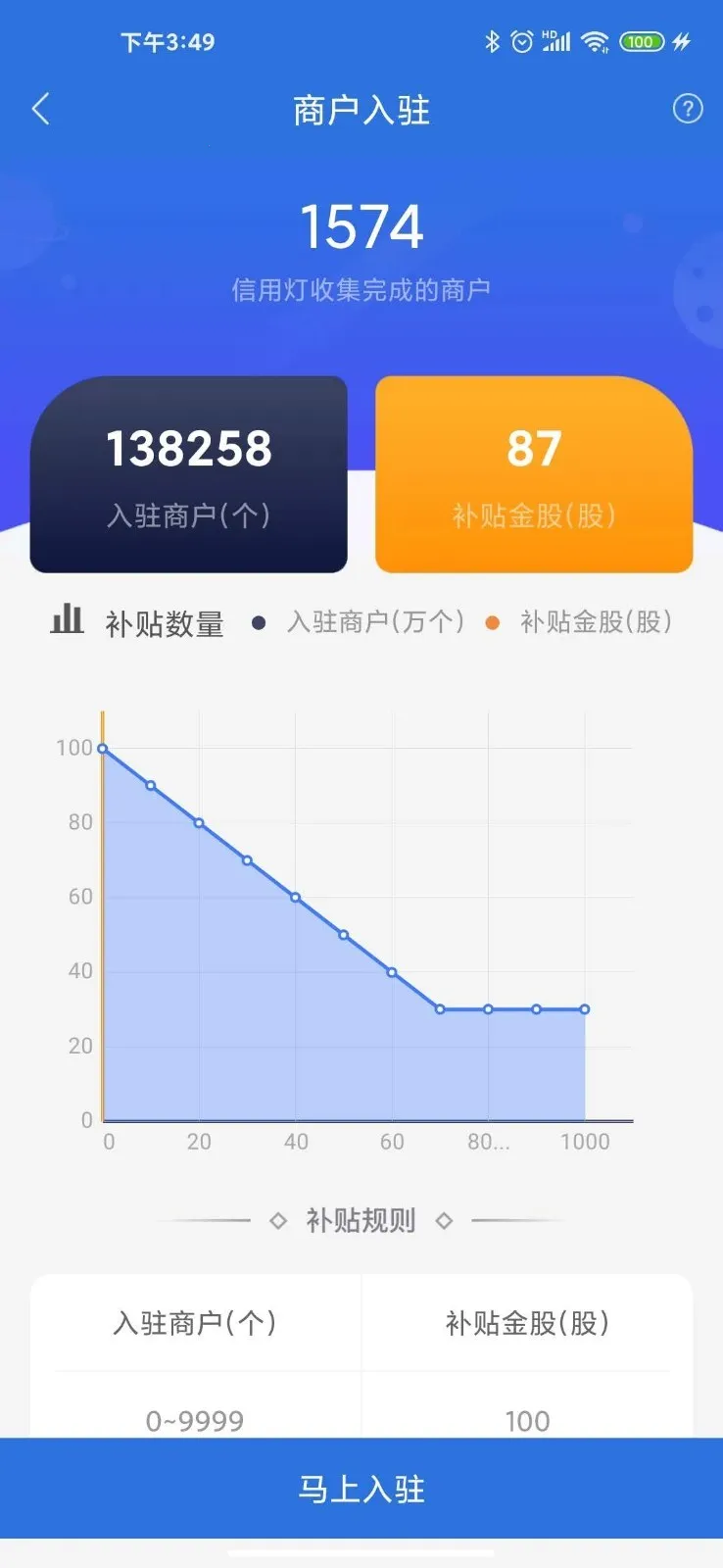Tap the WiFi signal icon
723x1568 pixels.
[594, 41]
